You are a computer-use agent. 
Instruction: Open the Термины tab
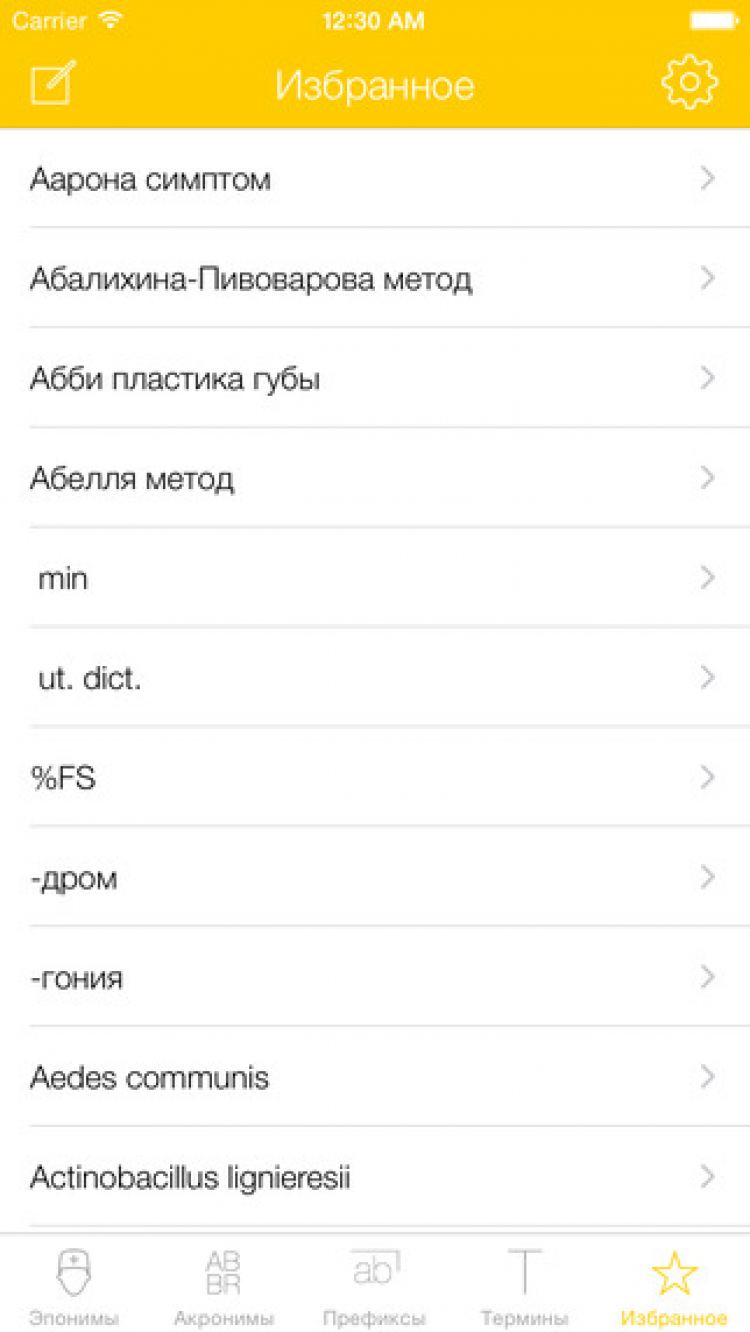pyautogui.click(x=524, y=1286)
